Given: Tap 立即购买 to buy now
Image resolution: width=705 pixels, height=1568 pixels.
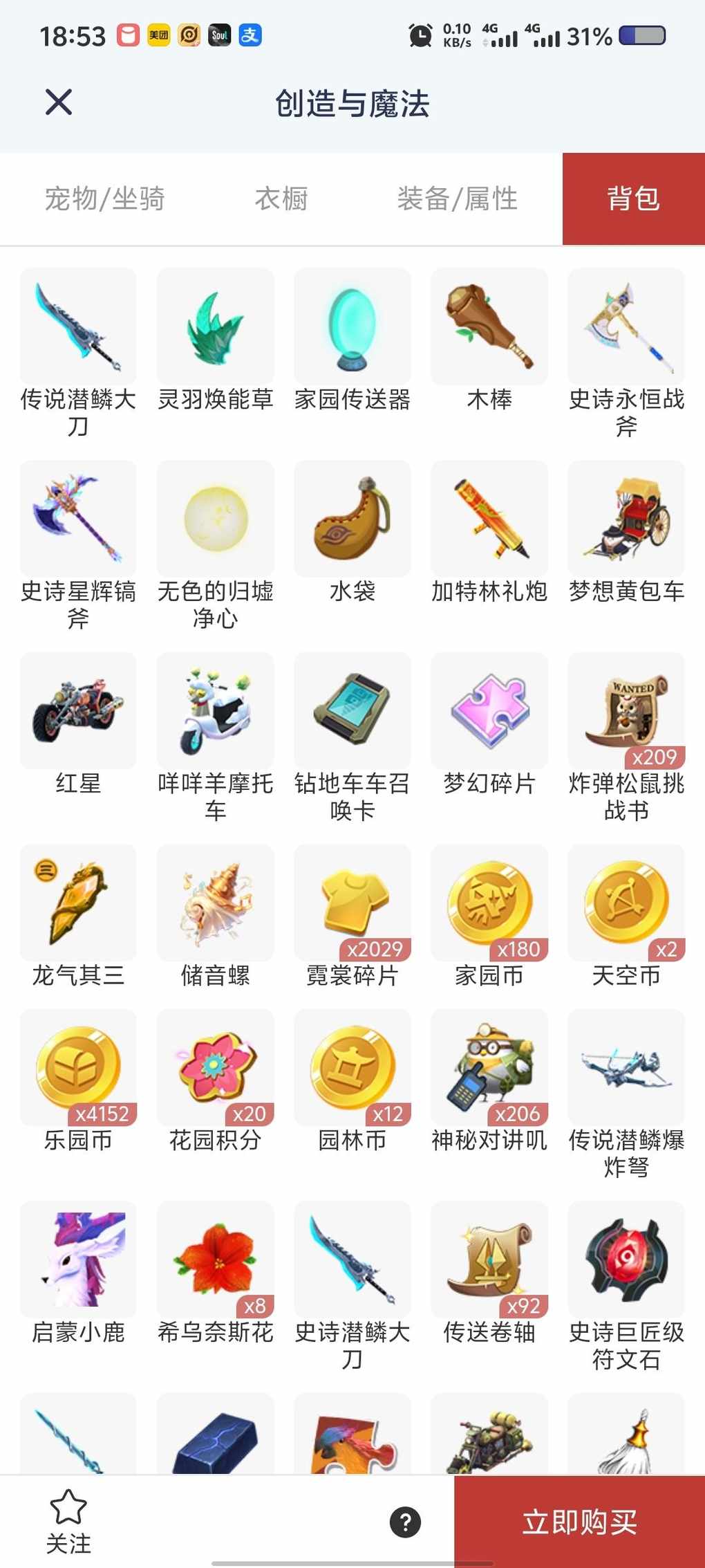Looking at the screenshot, I should tap(579, 1522).
